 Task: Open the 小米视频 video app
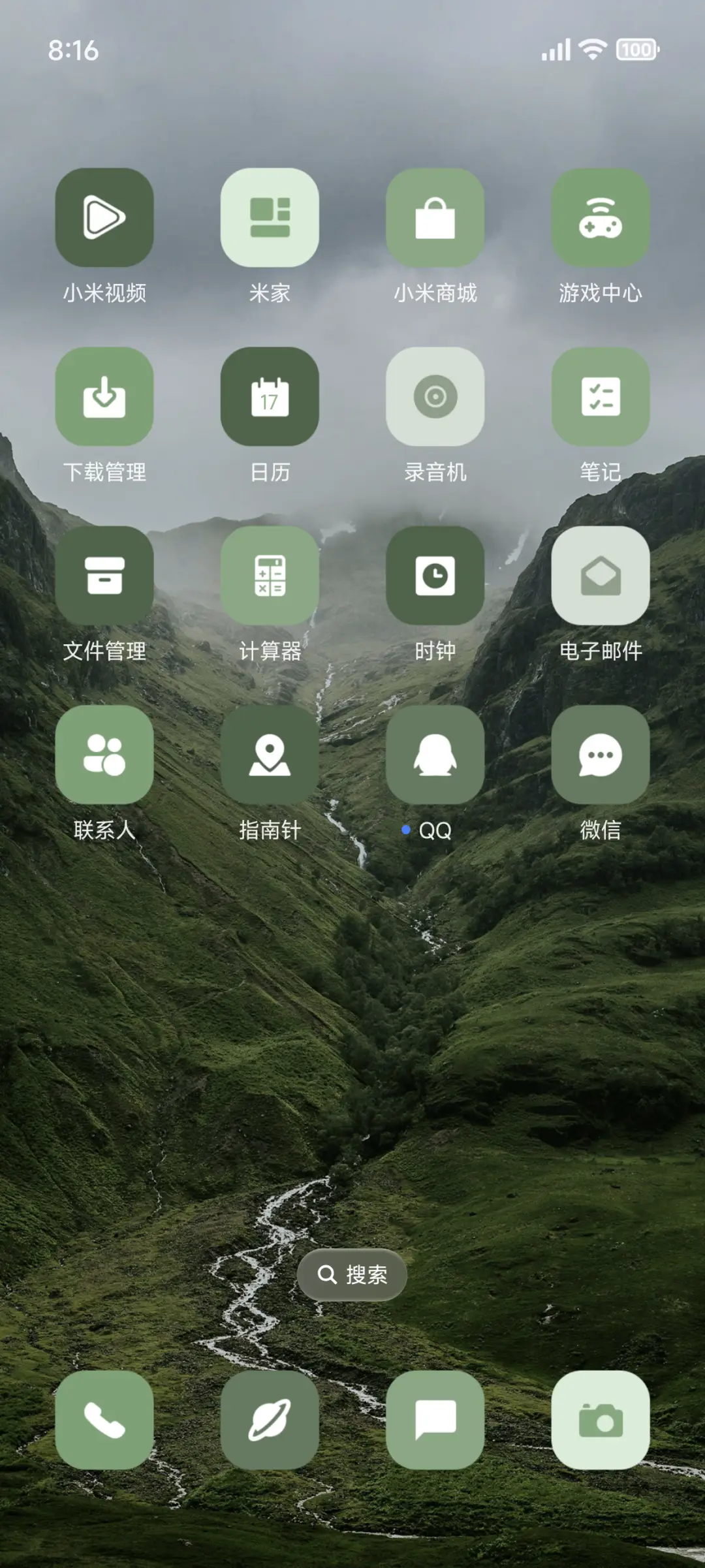pos(104,219)
